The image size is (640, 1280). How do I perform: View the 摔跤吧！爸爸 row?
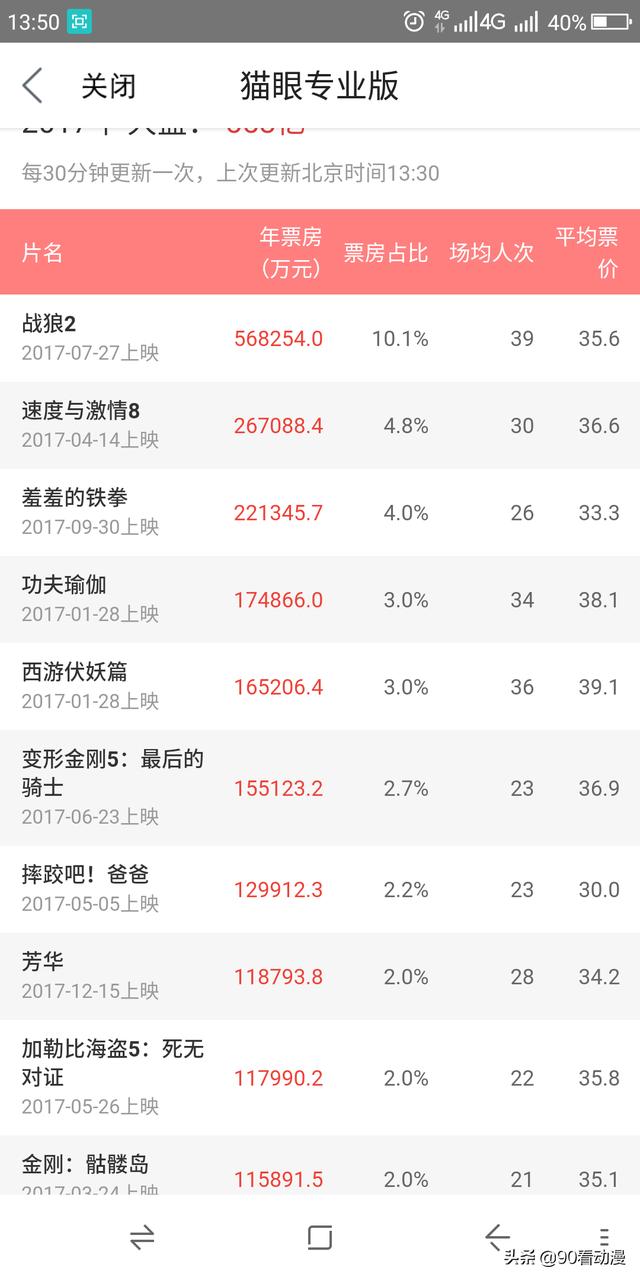pos(320,889)
